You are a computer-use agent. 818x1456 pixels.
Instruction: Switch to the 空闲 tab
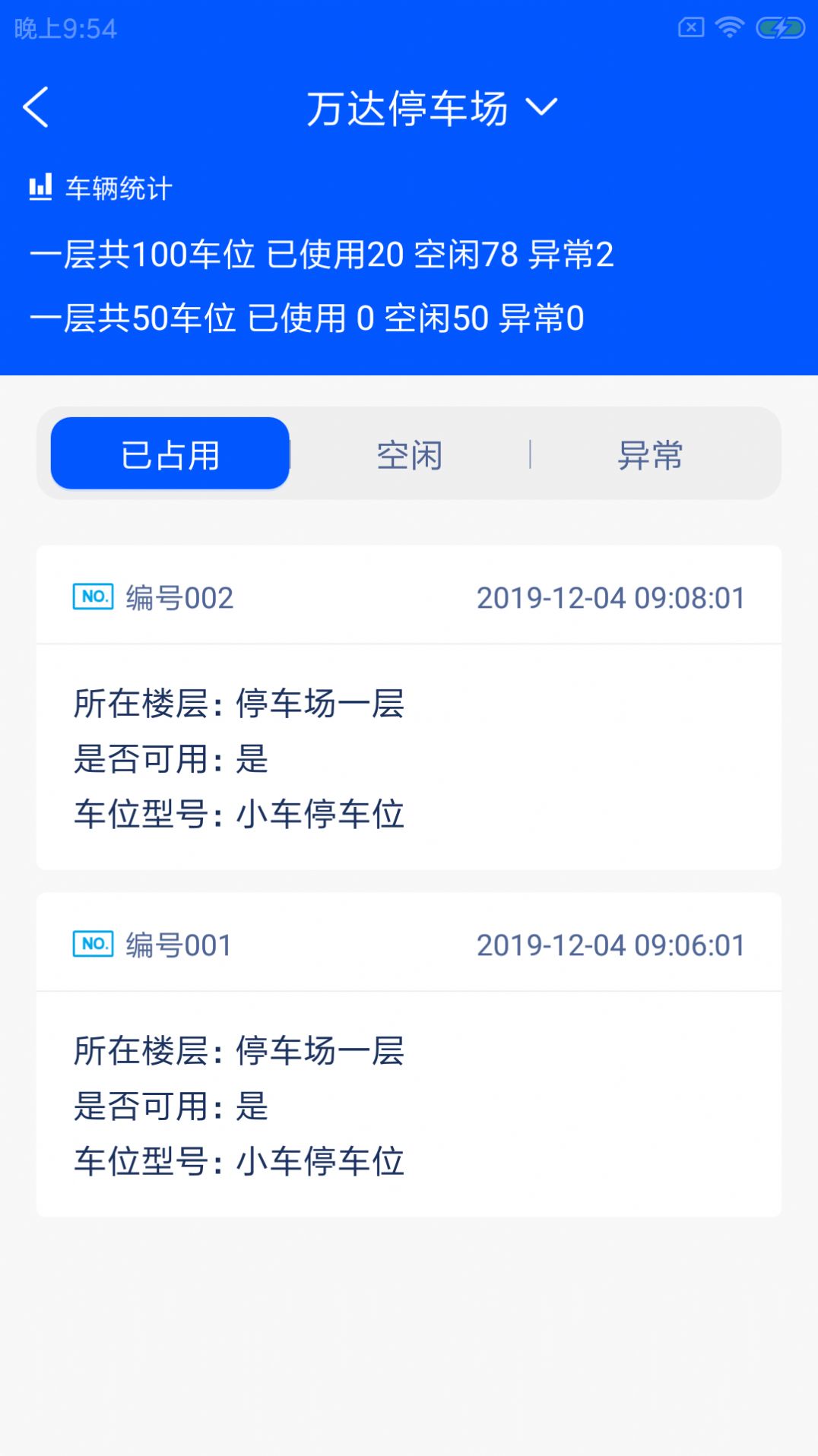(408, 454)
